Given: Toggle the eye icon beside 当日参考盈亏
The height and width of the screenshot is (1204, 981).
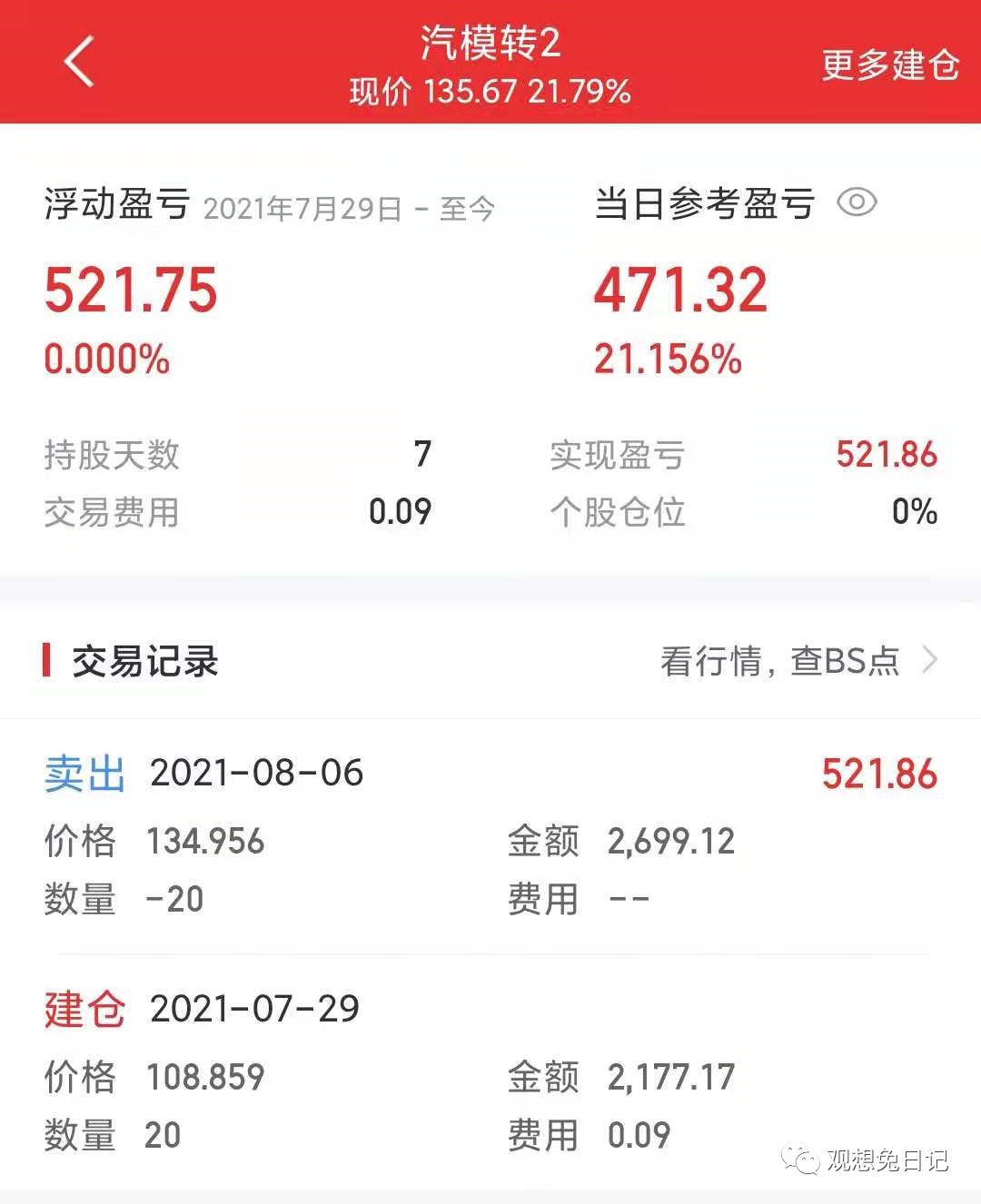Looking at the screenshot, I should 857,202.
